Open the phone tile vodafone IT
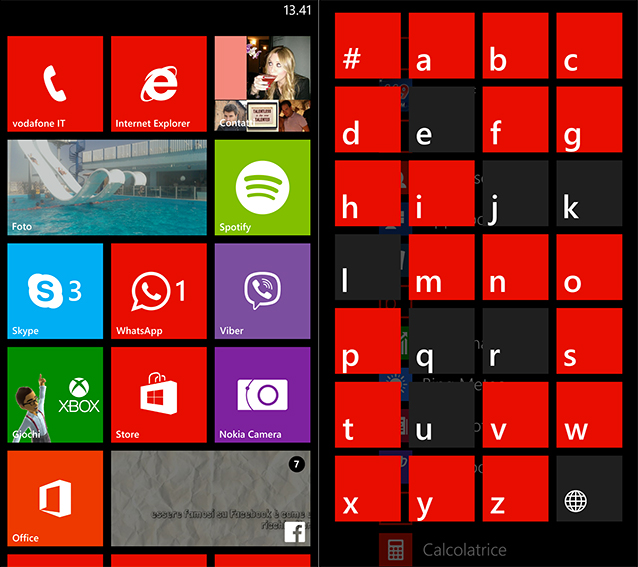This screenshot has height=567, width=638. click(55, 84)
